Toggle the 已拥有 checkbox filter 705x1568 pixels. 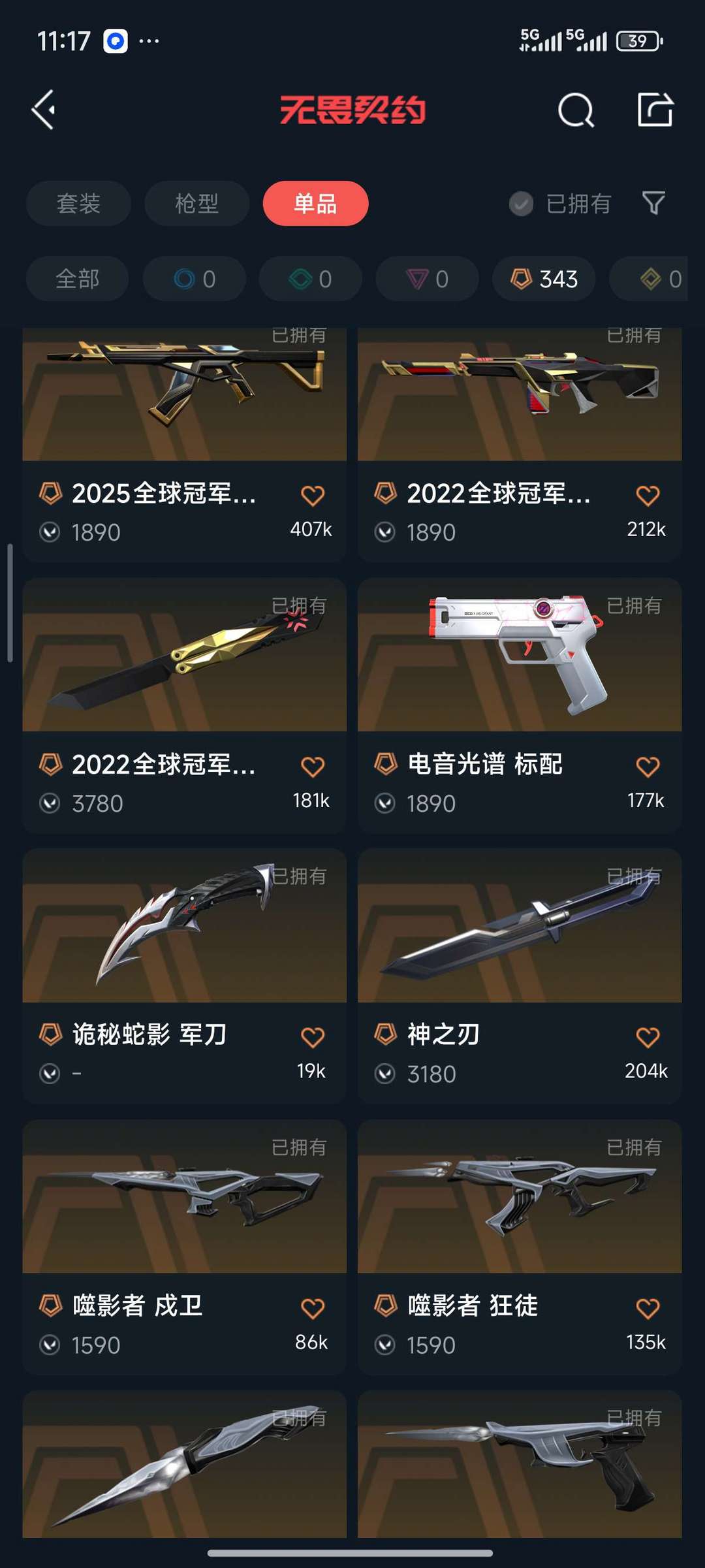coord(522,204)
